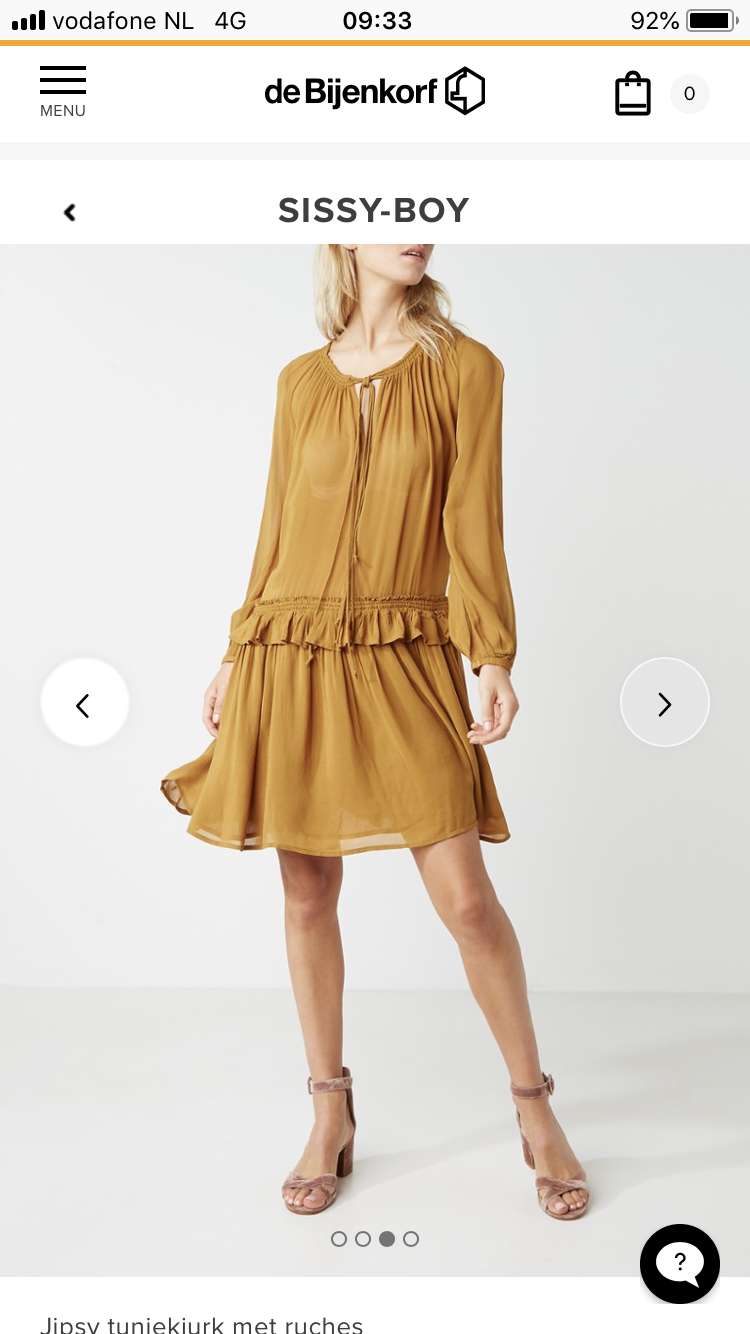Show the previous product photo
Screen dimensions: 750x1334
(85, 703)
